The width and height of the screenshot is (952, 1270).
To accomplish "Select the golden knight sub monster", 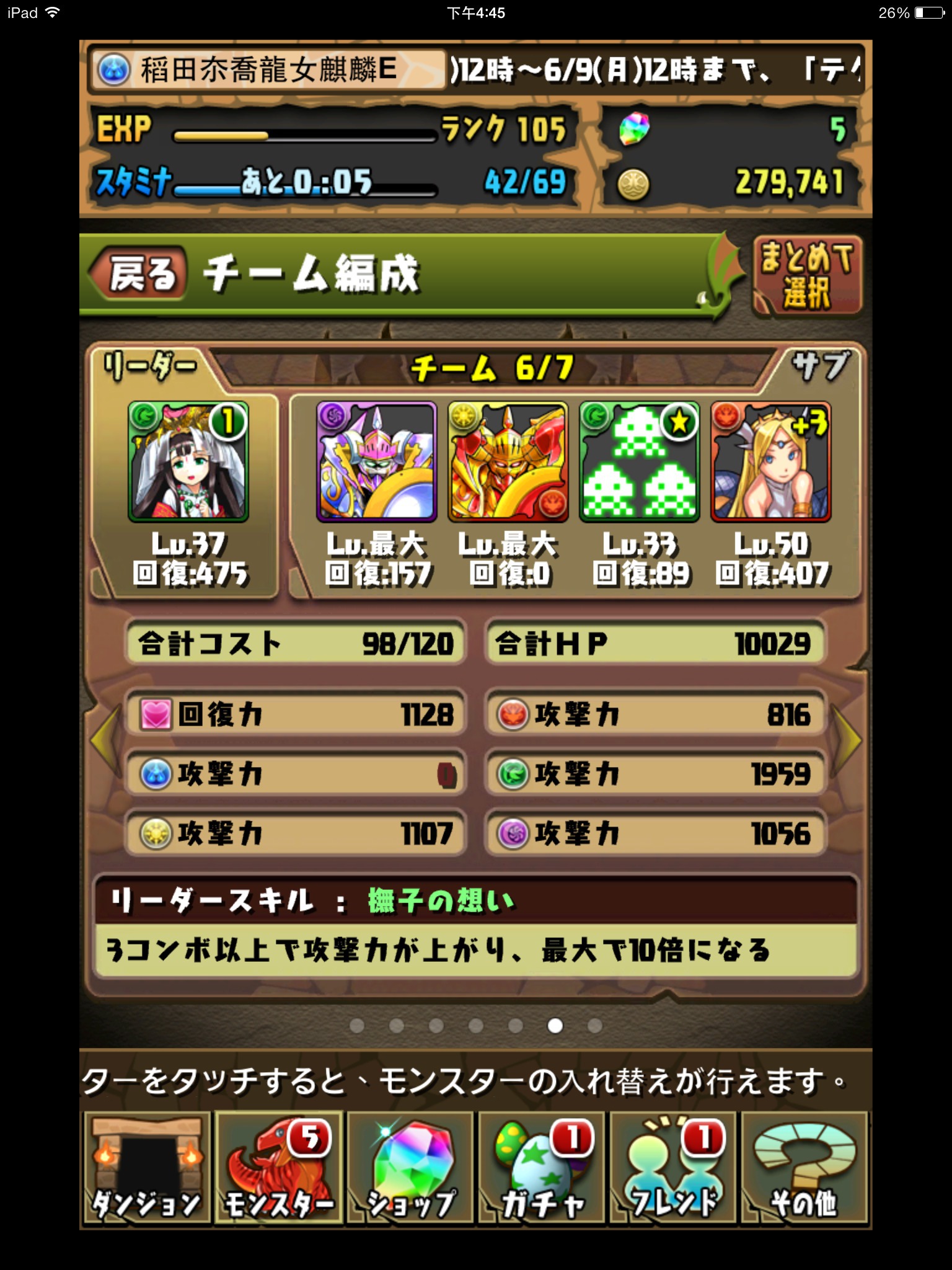I will [x=508, y=462].
